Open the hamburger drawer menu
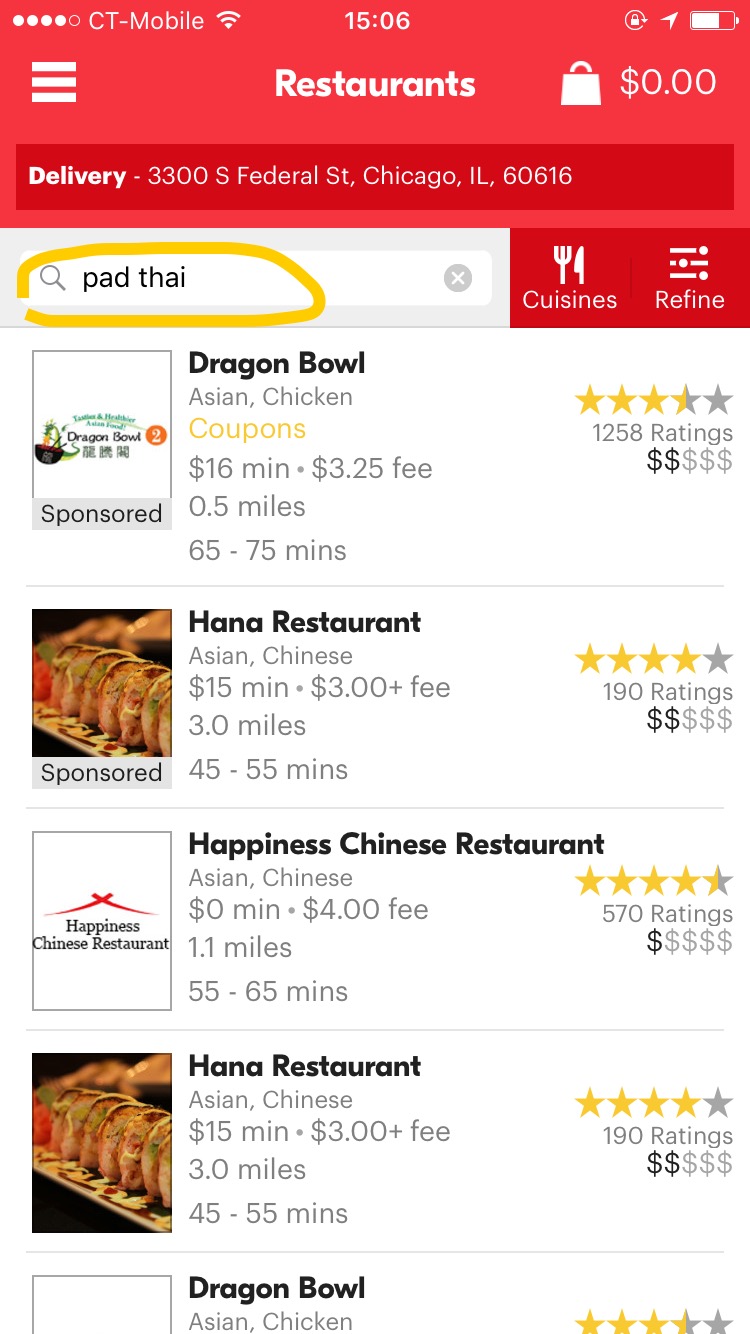750x1334 pixels. click(x=54, y=82)
